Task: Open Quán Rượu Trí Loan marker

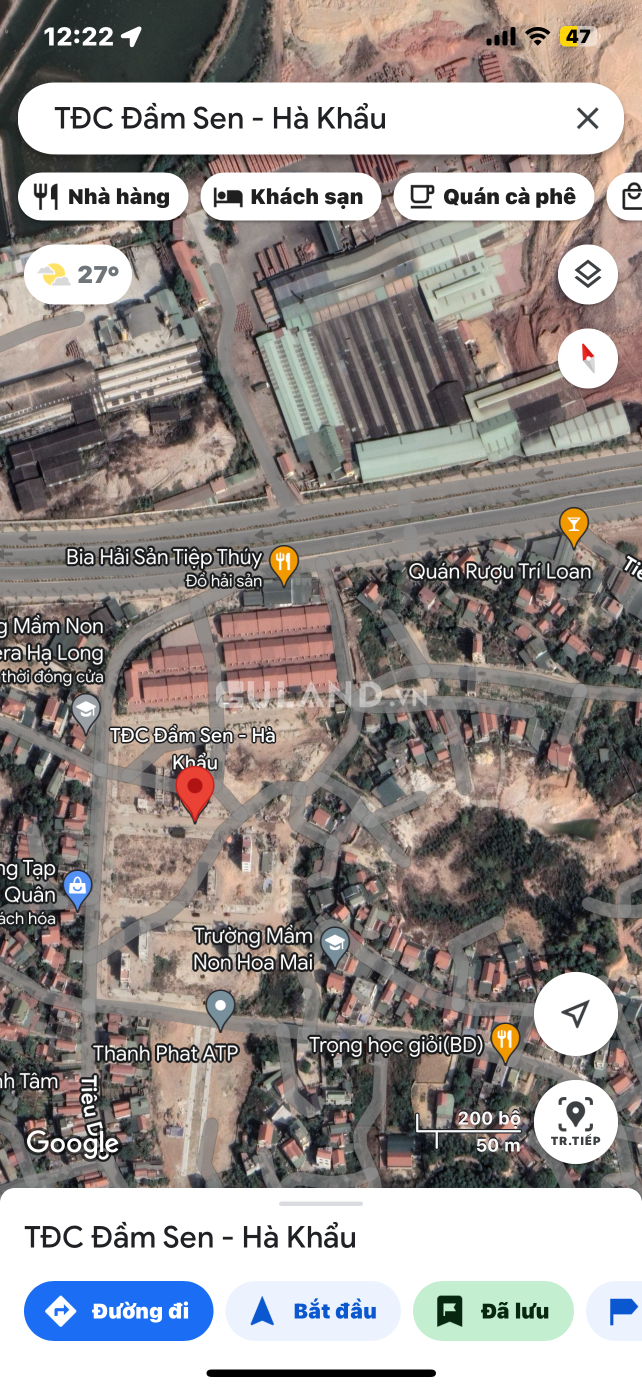Action: tap(573, 526)
